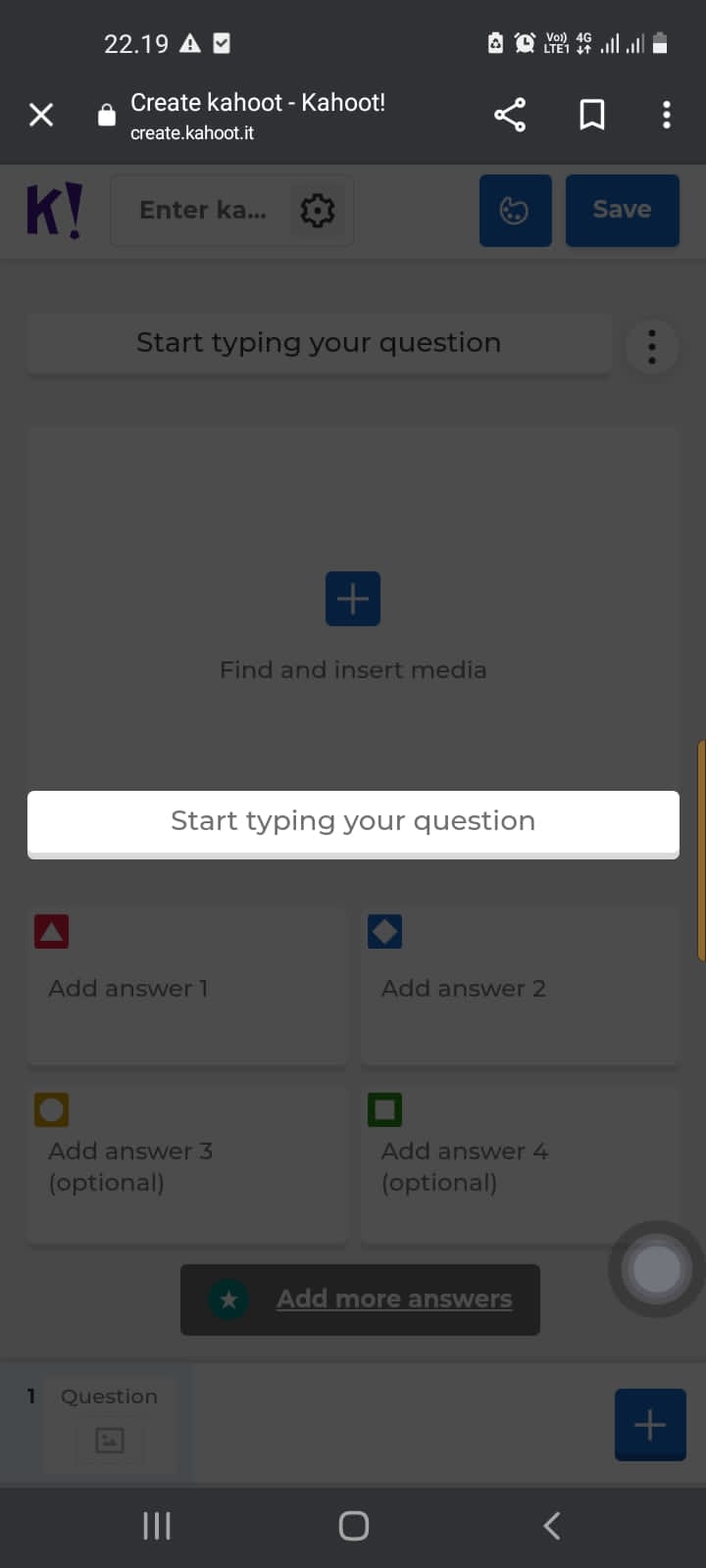Viewport: 706px width, 1568px height.
Task: Open question options three-dot menu
Action: coord(652,347)
